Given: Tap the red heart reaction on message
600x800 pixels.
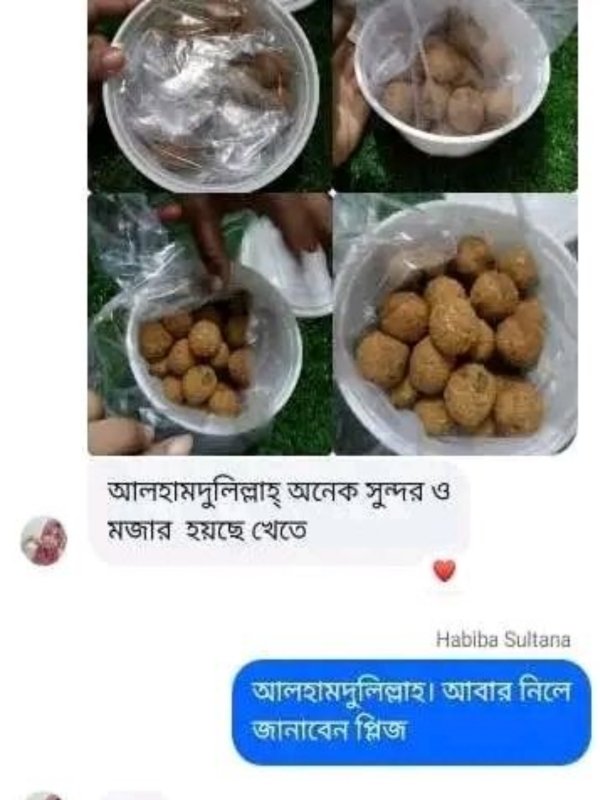Looking at the screenshot, I should (x=444, y=571).
